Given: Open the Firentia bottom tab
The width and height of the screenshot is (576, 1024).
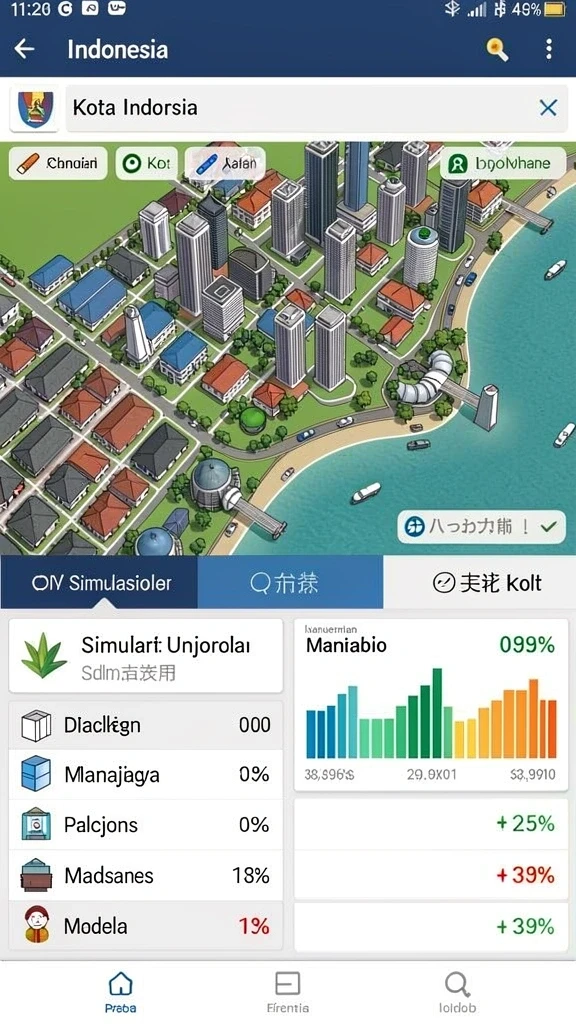Looking at the screenshot, I should [287, 991].
